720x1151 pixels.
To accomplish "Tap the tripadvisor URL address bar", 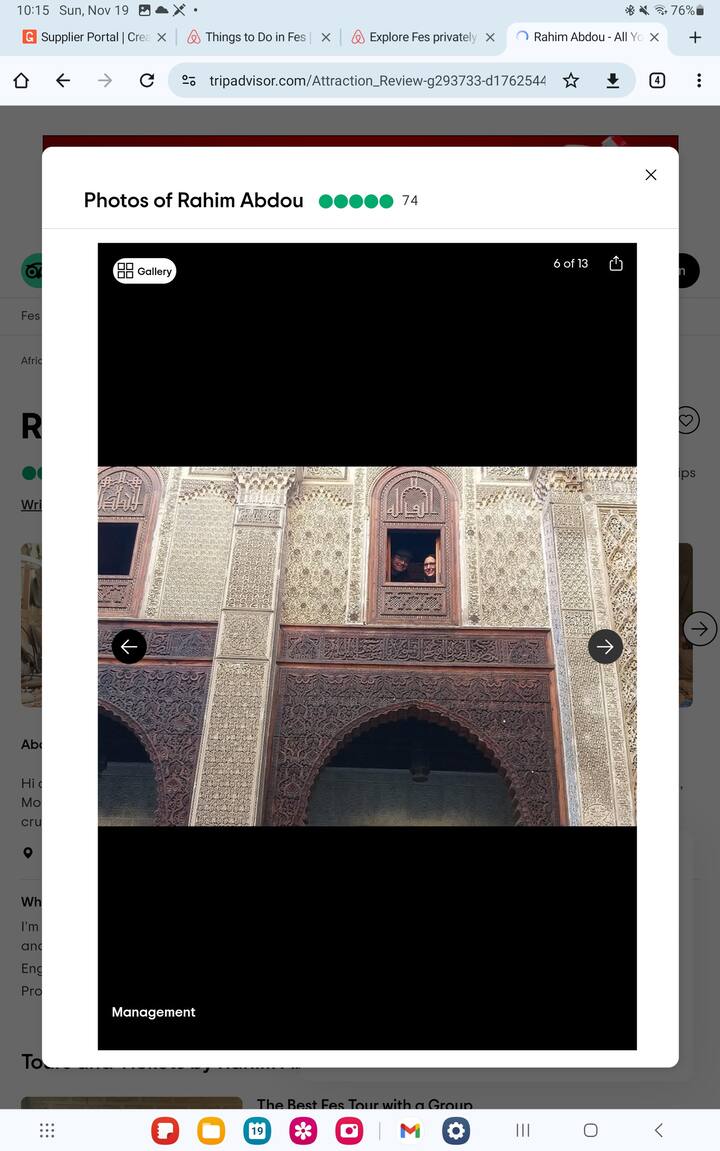I will (375, 81).
